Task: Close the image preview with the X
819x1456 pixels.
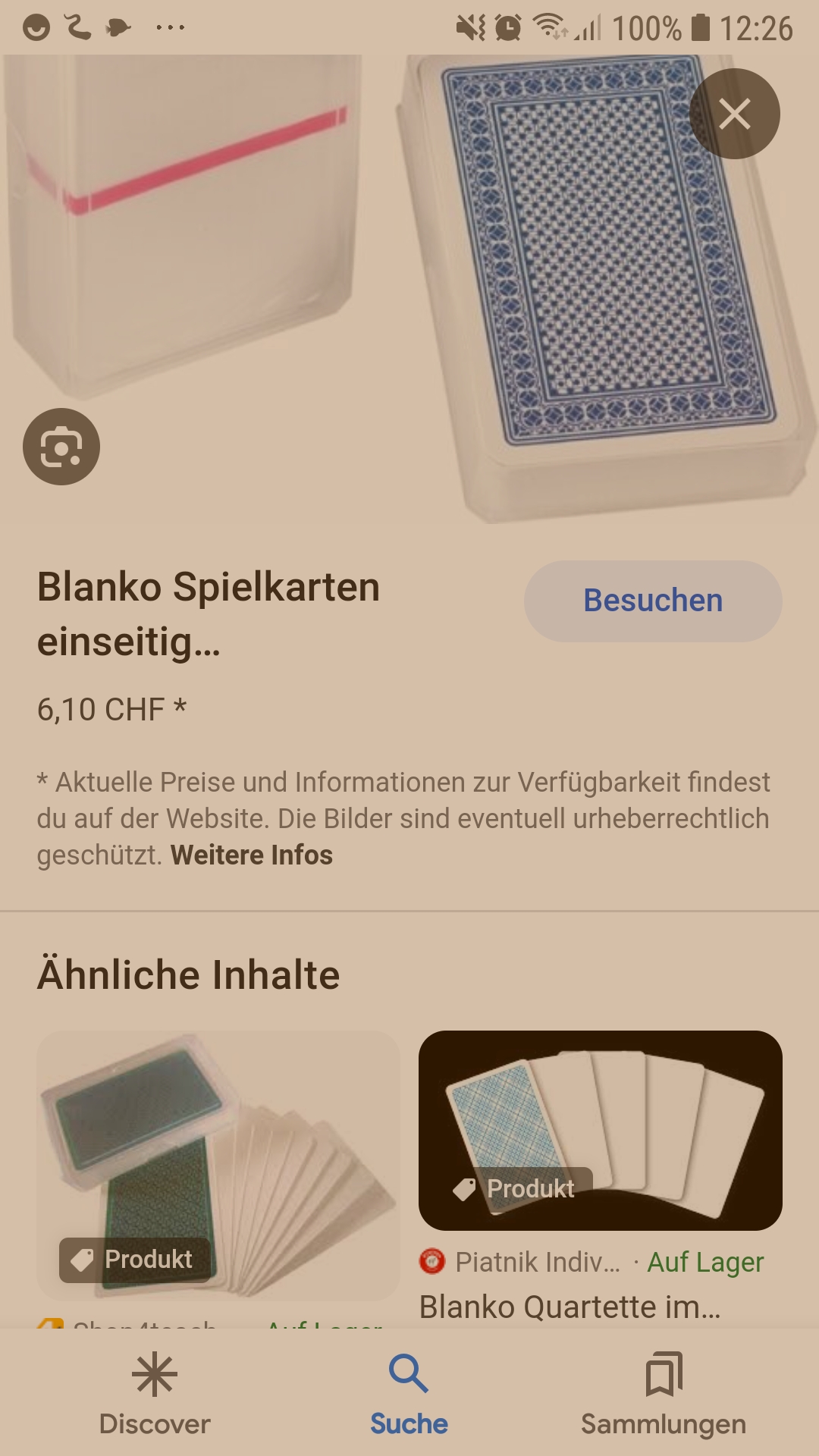Action: pos(734,114)
